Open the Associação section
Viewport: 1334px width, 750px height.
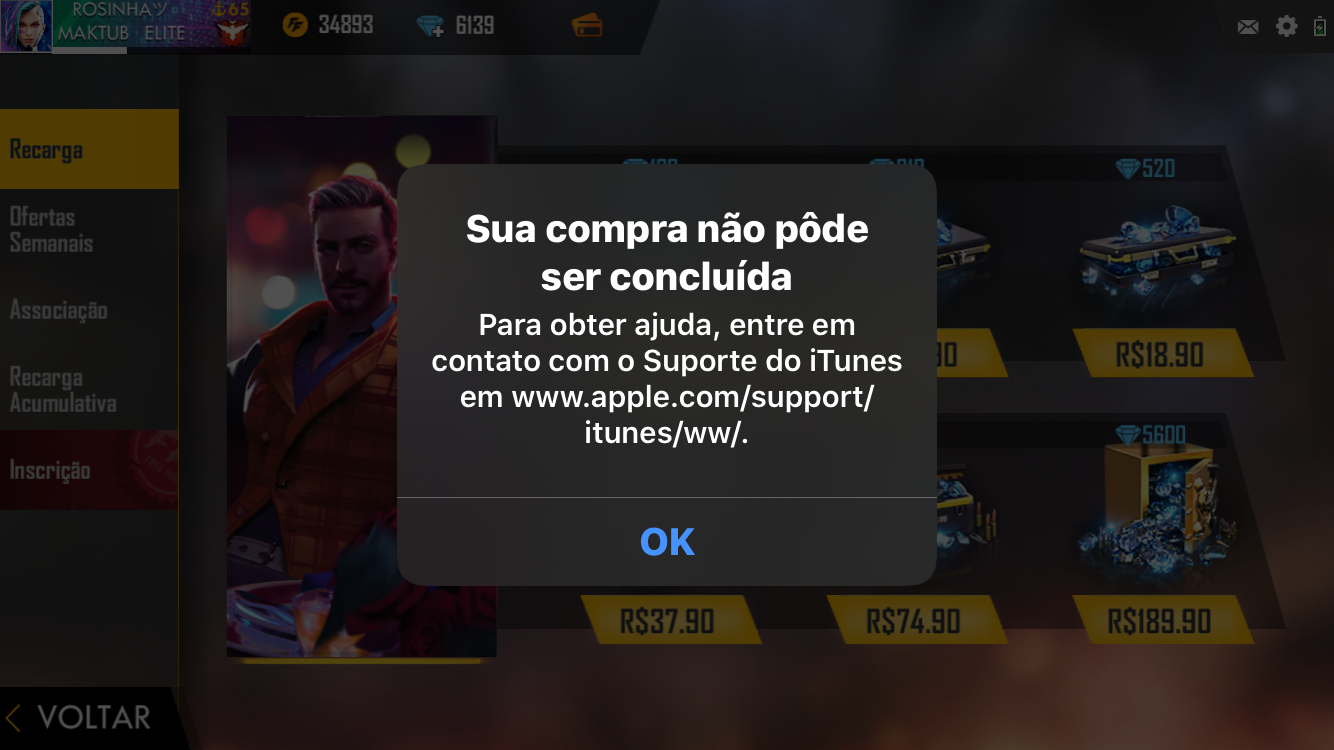click(88, 310)
